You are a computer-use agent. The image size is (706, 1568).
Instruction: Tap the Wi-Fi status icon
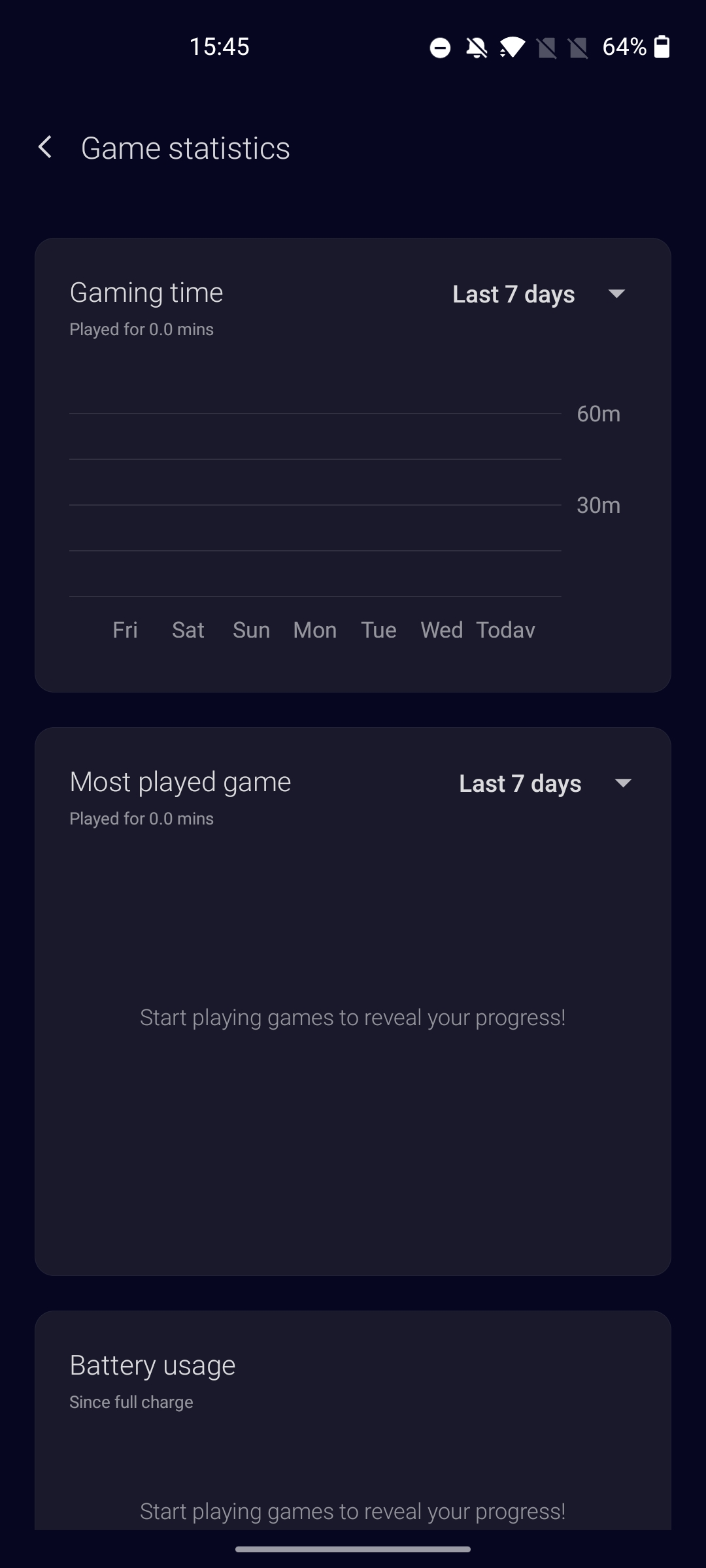point(514,46)
